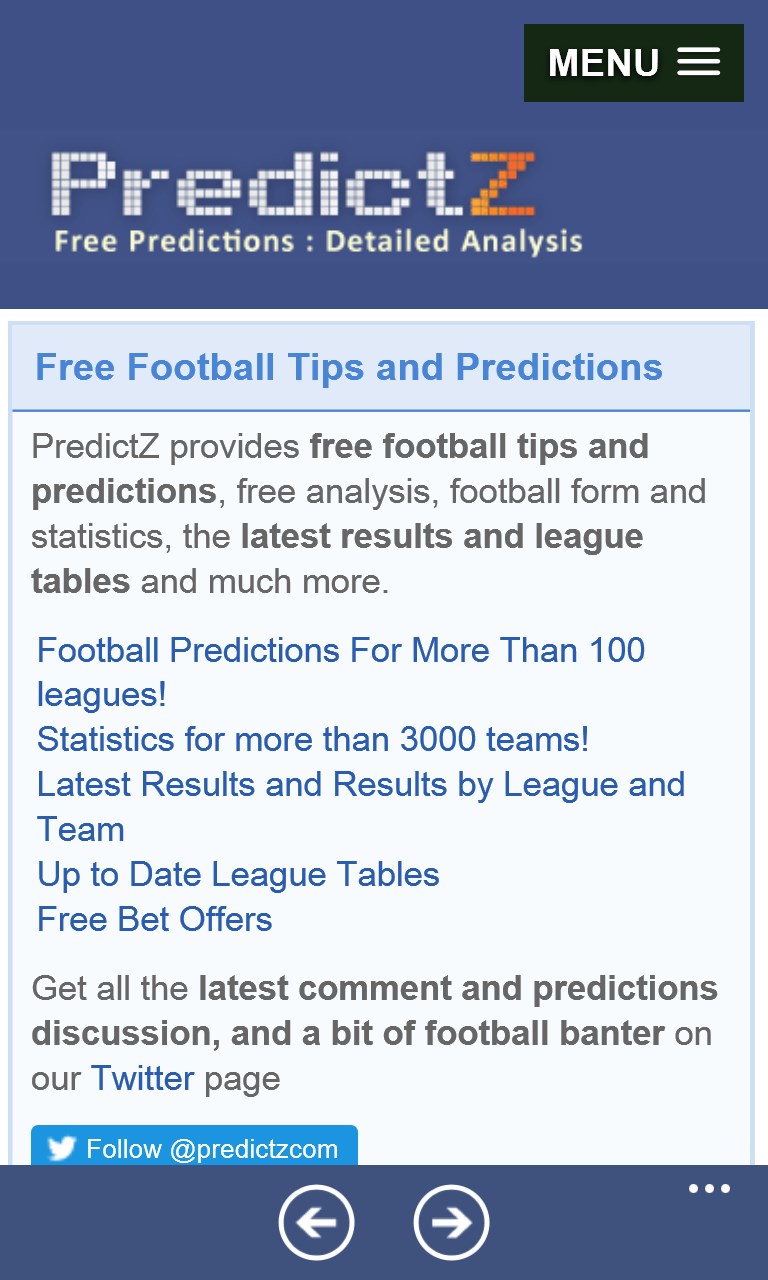Tap Follow @predictzcom Twitter button
The image size is (768, 1280).
(x=194, y=1148)
